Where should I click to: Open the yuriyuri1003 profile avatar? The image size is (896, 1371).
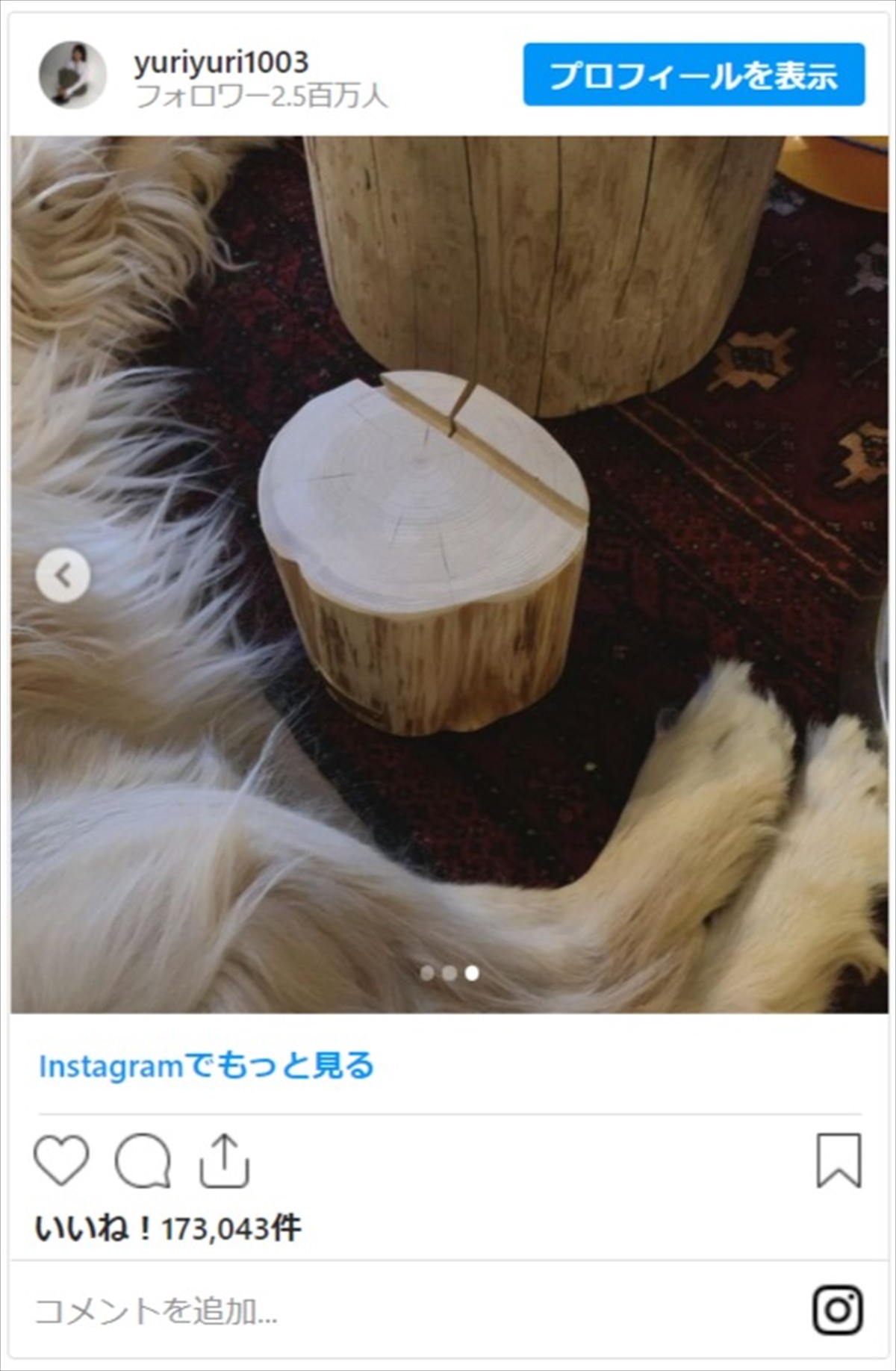pos(72,75)
